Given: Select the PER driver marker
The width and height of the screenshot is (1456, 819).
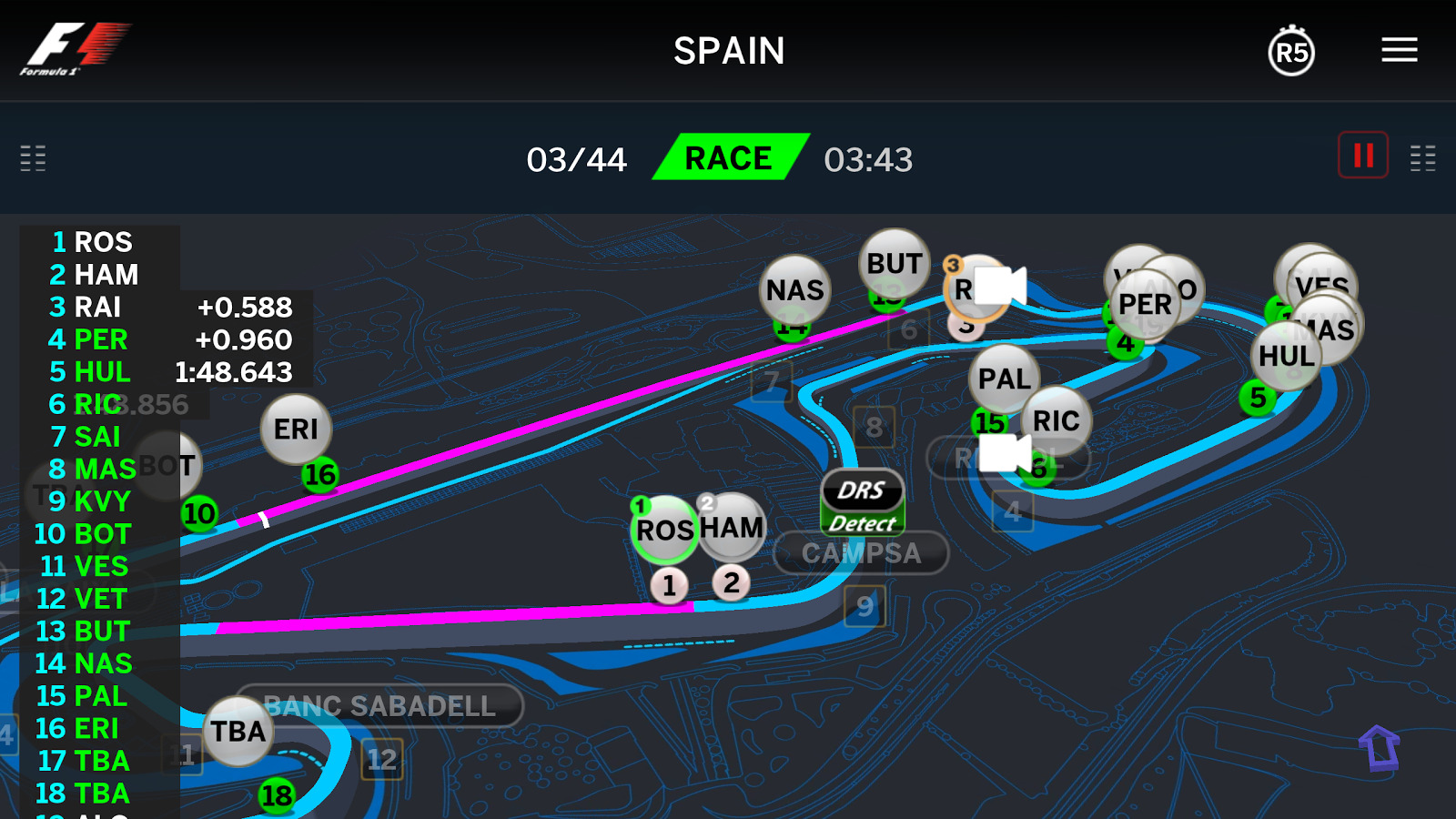Looking at the screenshot, I should 1144,304.
